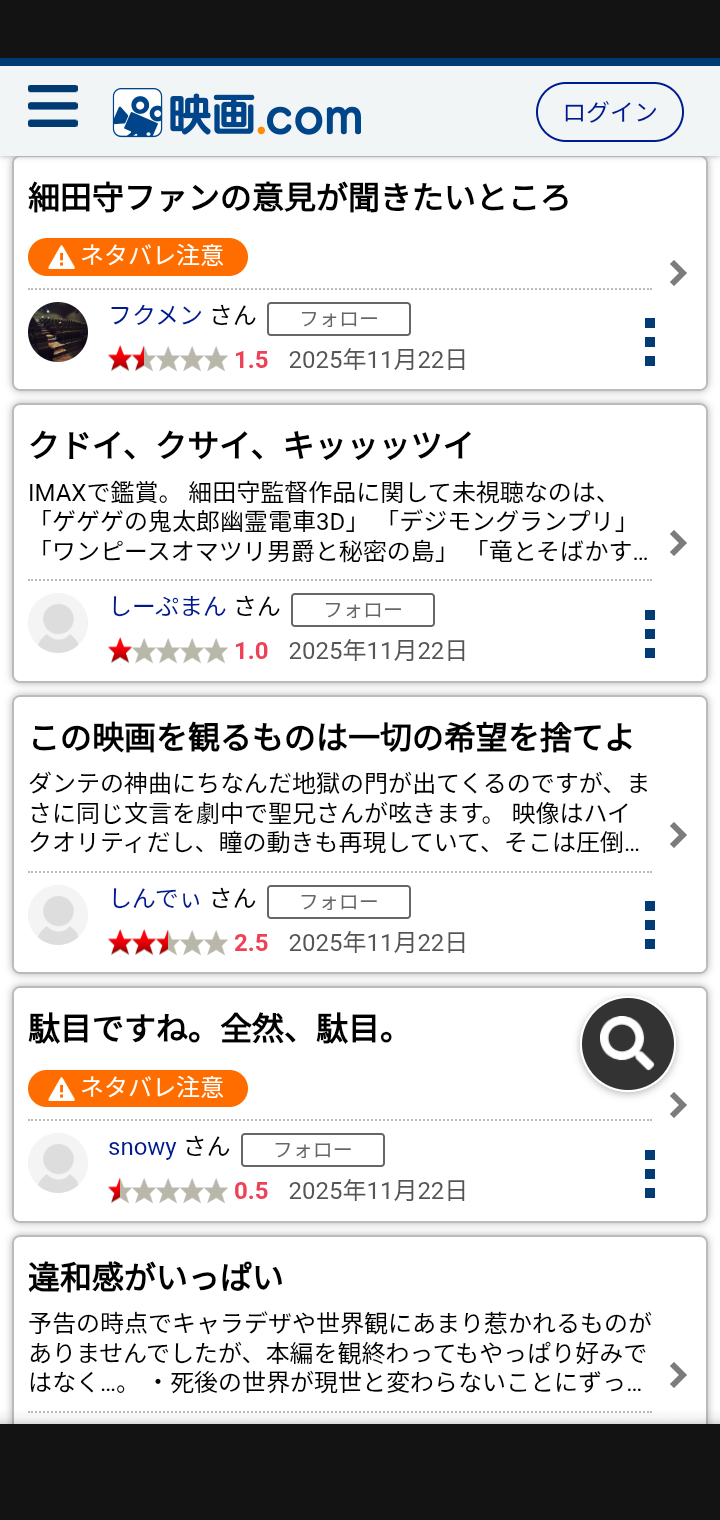The image size is (720, 1520).
Task: Read review この映画を観るものは一切の希望を捨てよ
Action: click(330, 738)
